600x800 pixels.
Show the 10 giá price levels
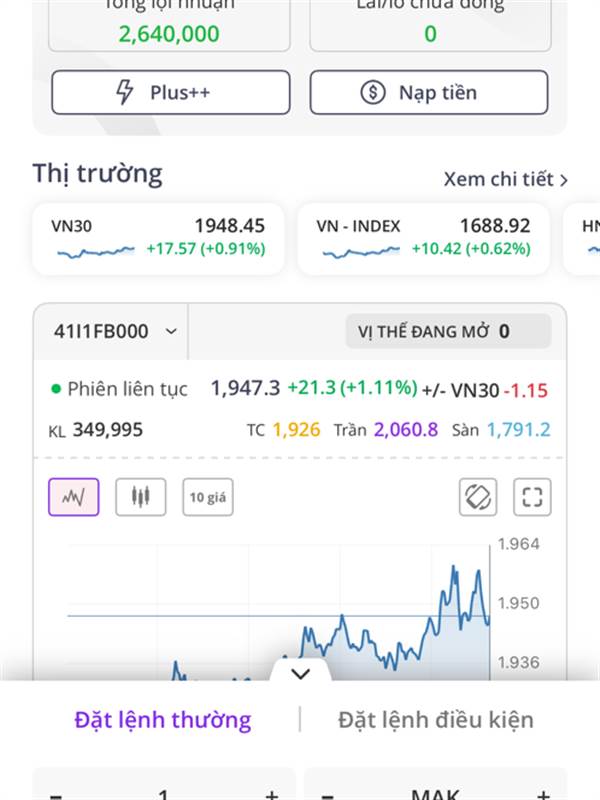click(x=208, y=497)
